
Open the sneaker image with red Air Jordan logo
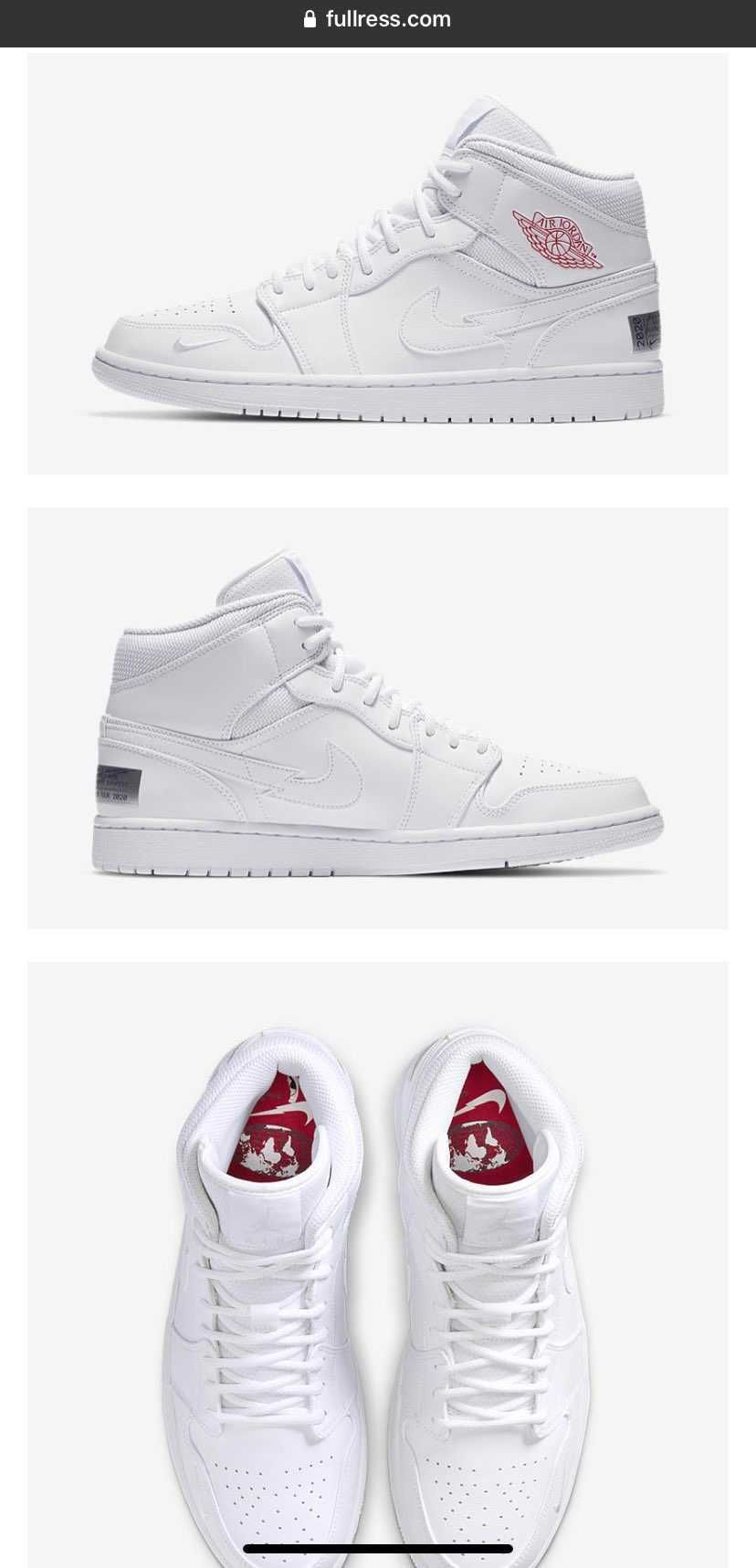click(x=377, y=265)
